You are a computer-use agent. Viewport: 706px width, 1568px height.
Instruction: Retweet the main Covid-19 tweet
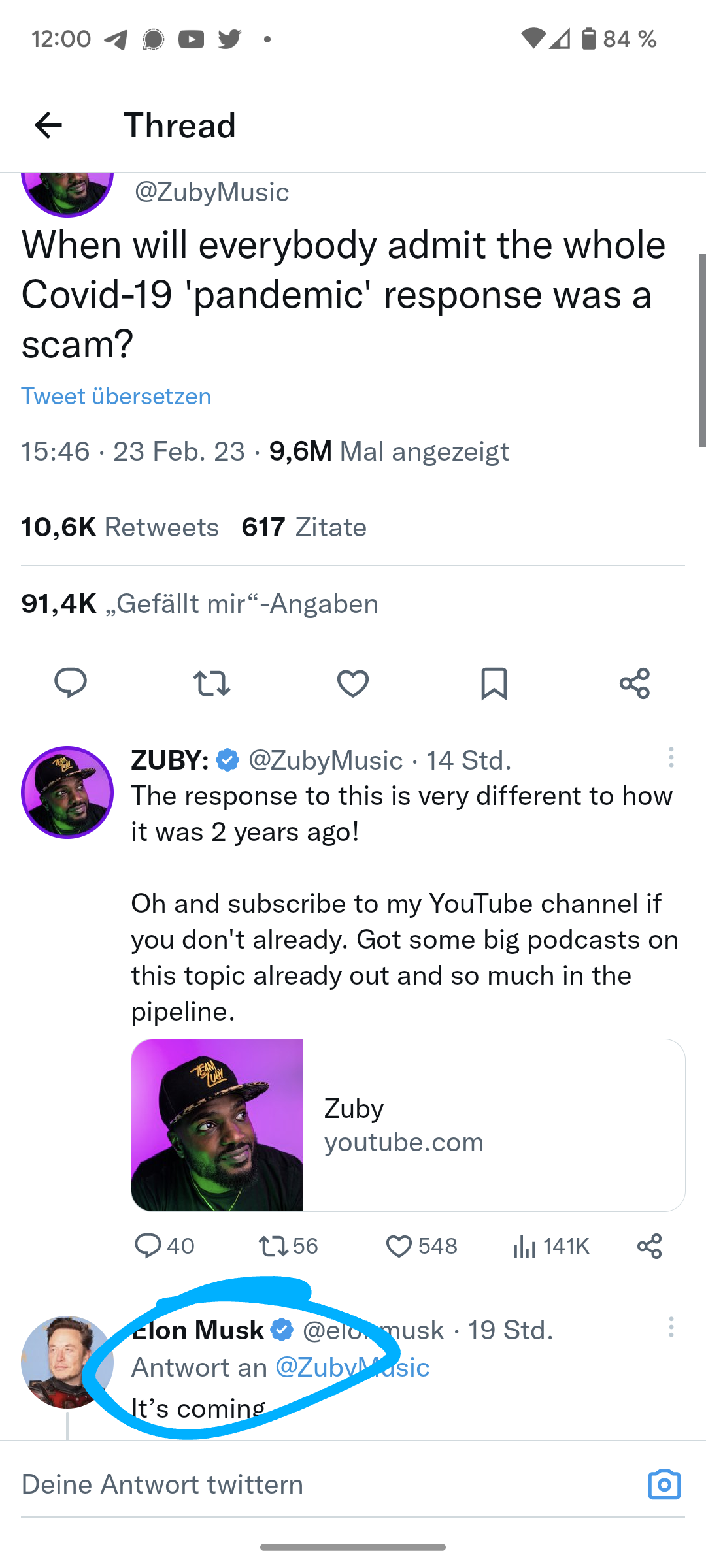click(x=212, y=683)
